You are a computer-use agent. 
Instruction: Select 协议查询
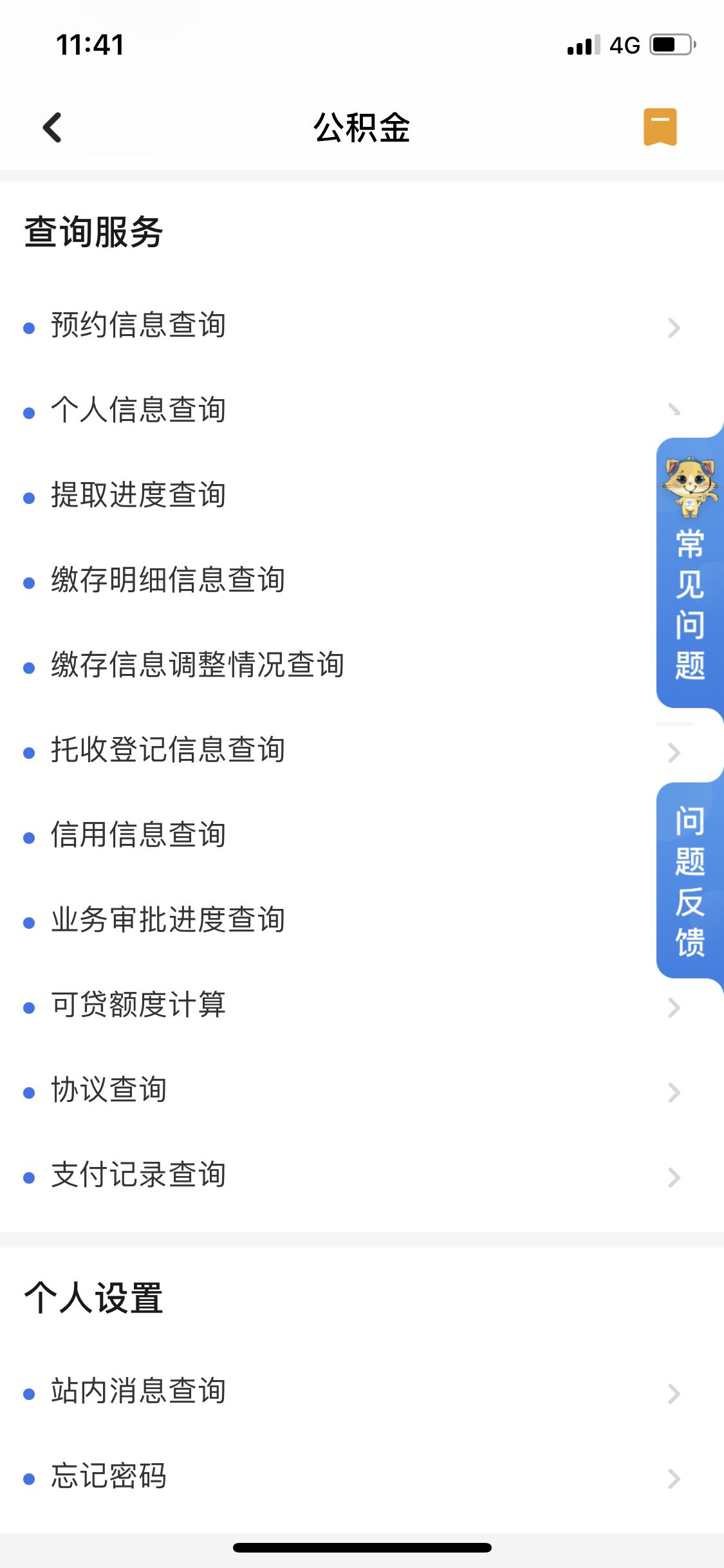(109, 1090)
